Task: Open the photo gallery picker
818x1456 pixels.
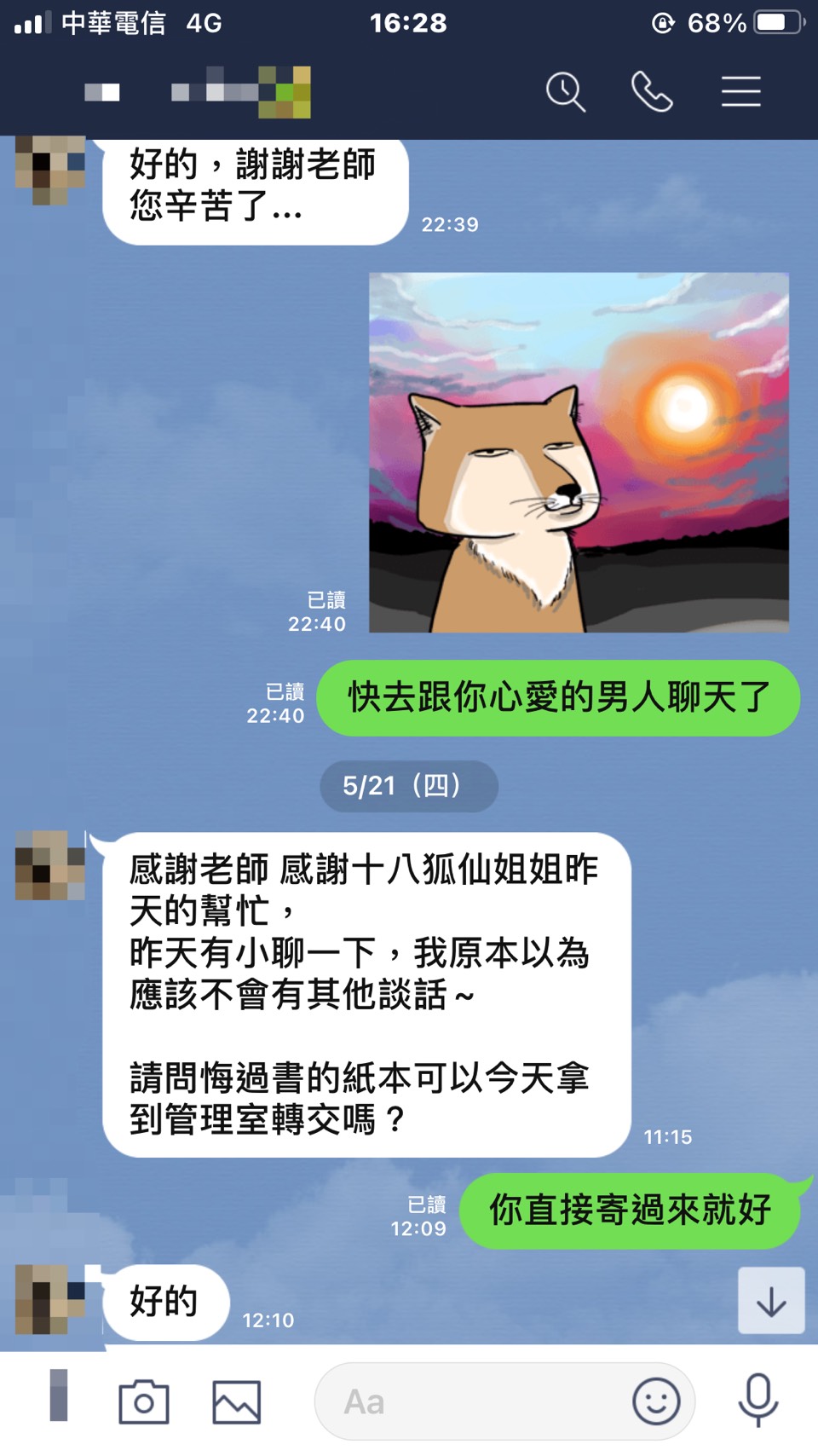Action: click(236, 1401)
